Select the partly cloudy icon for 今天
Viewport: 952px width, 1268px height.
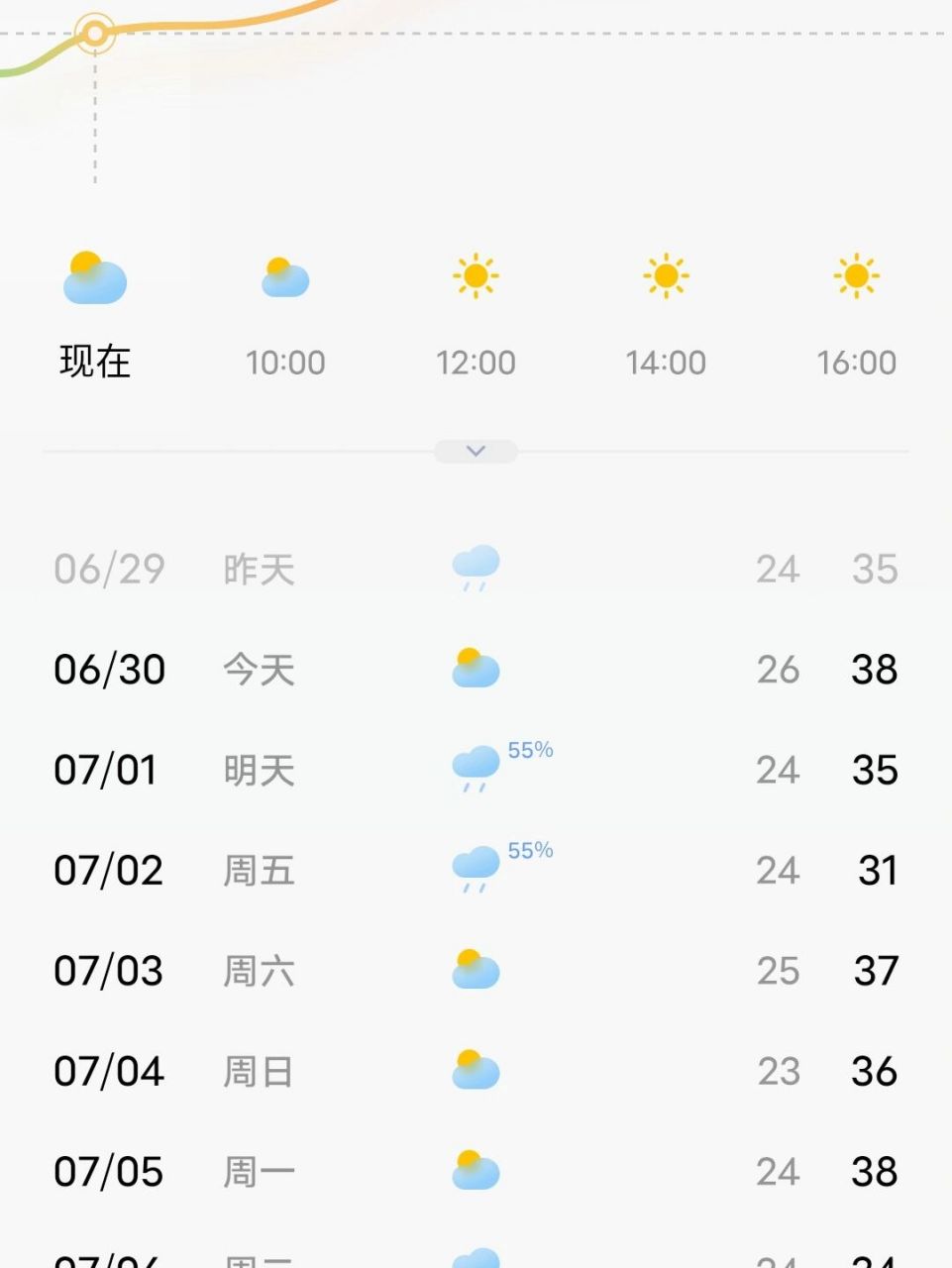(x=474, y=668)
